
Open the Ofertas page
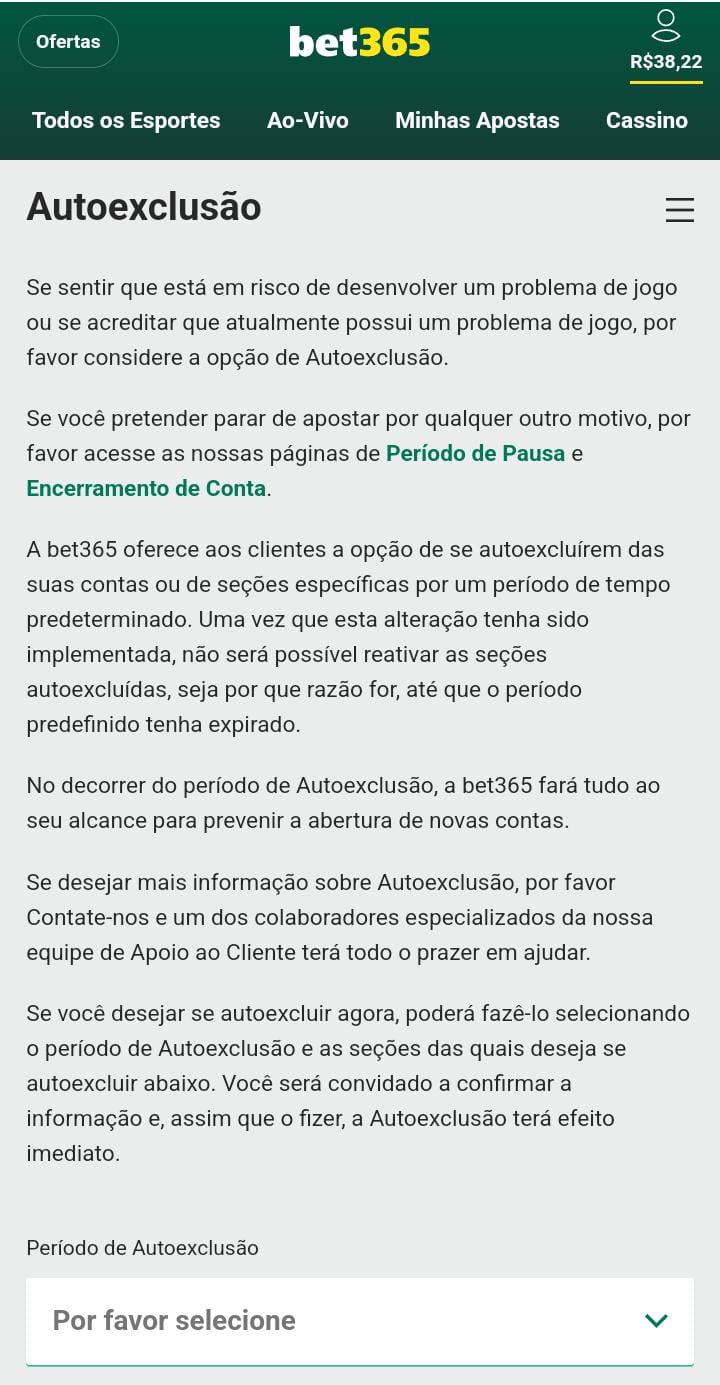[x=68, y=41]
